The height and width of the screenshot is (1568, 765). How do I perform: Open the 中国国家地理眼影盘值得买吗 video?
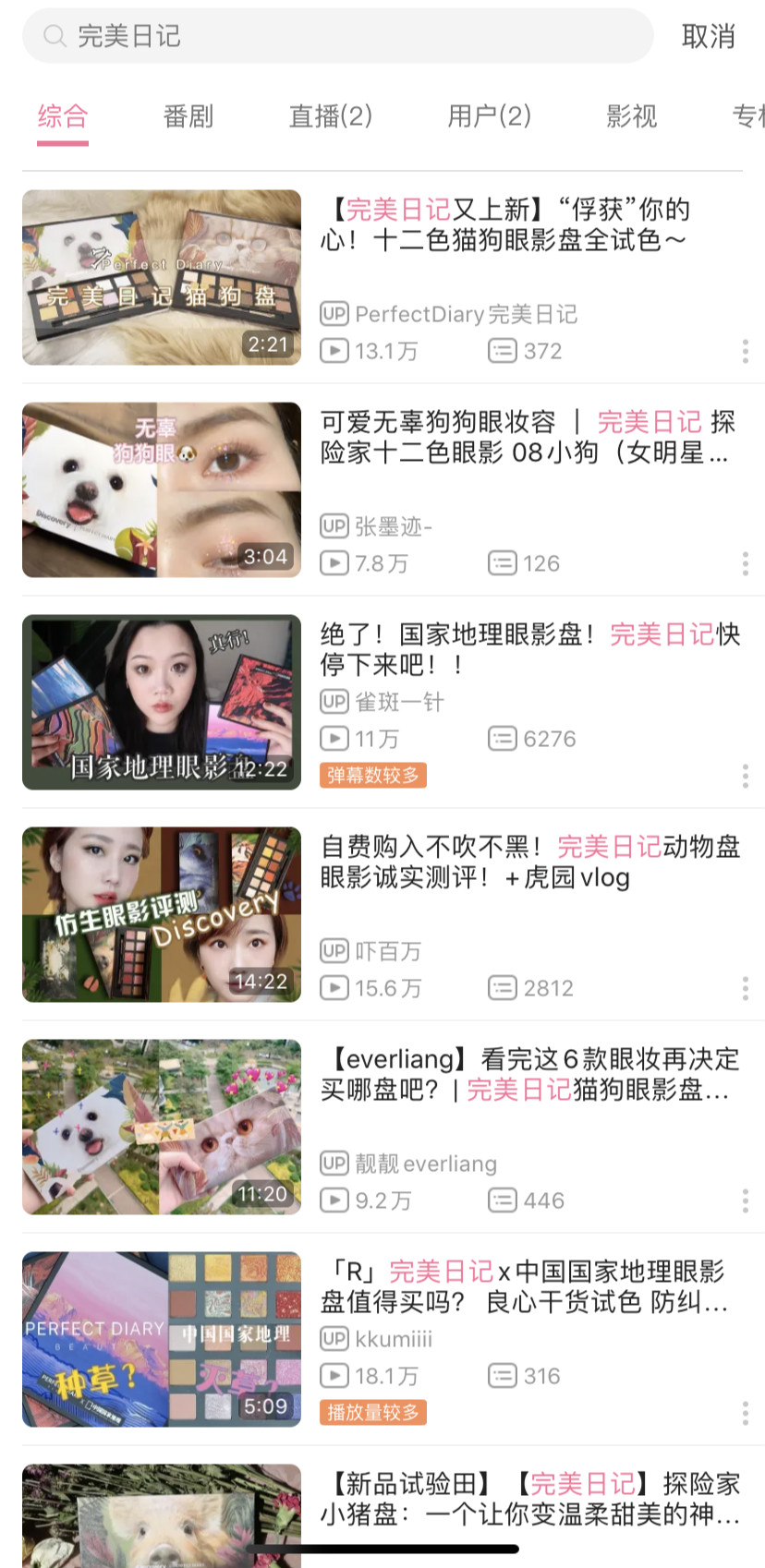pyautogui.click(x=523, y=1286)
